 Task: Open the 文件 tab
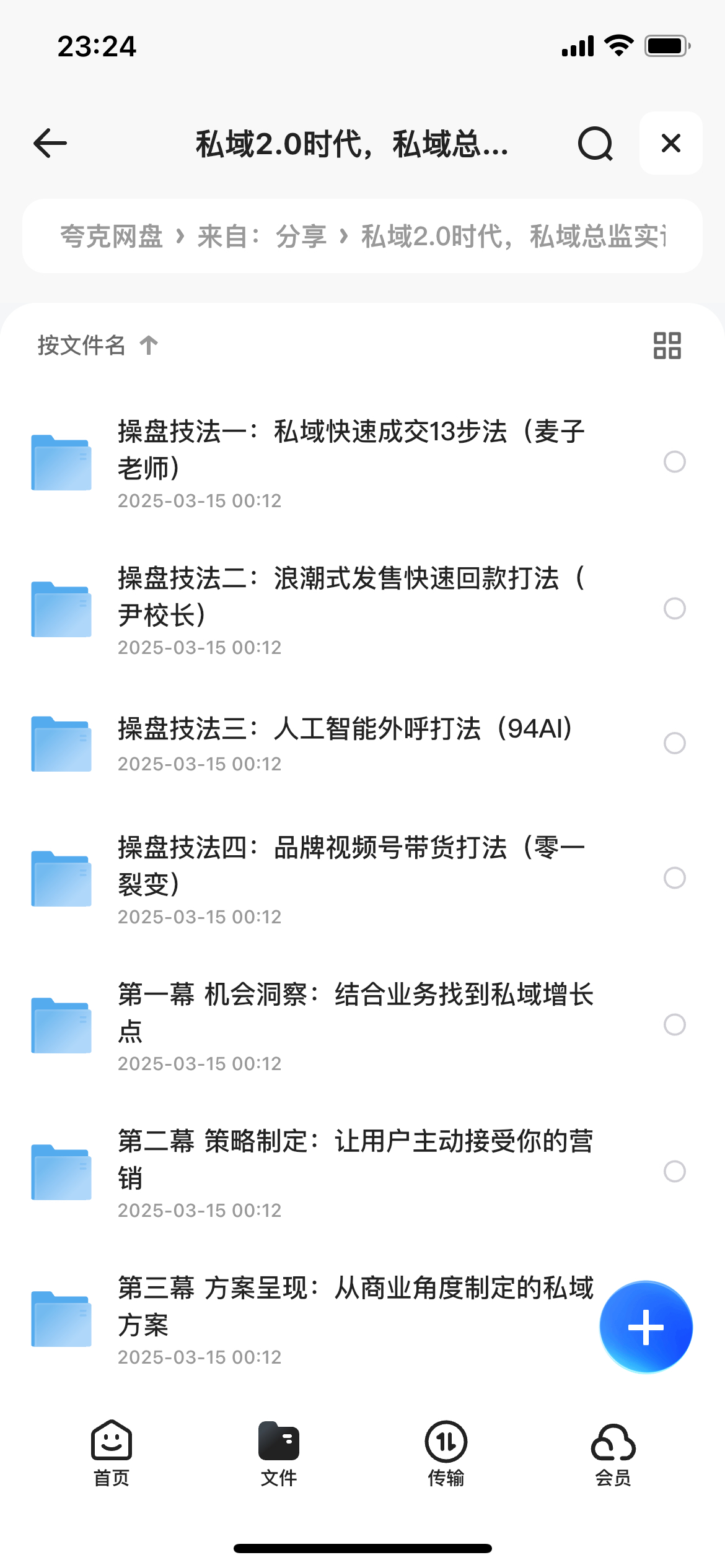point(279,1453)
